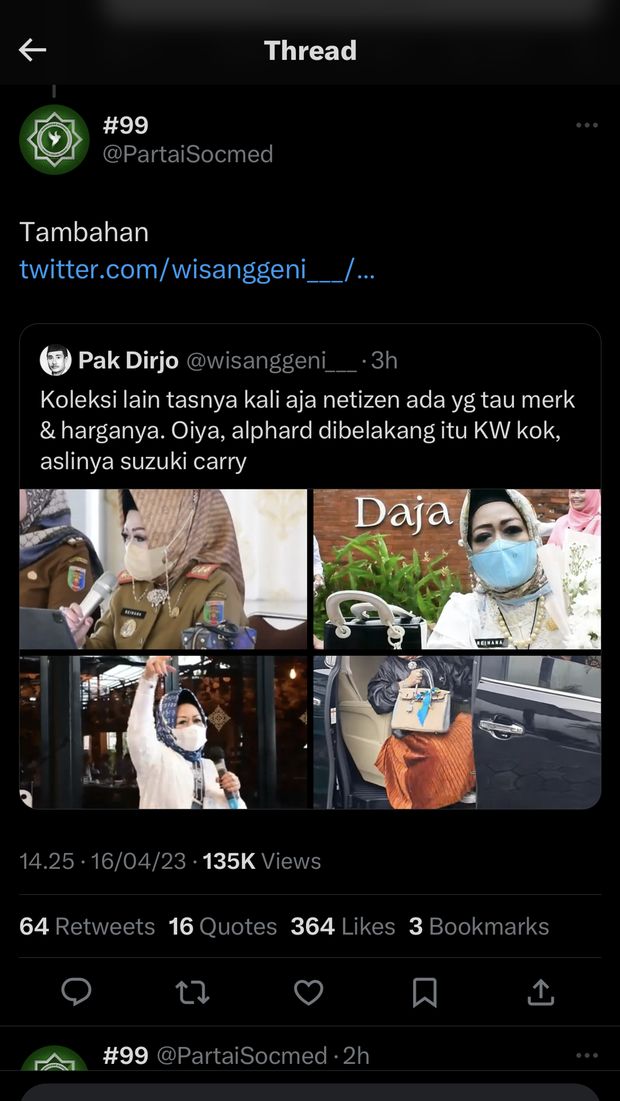Go back from the Thread screen
The image size is (620, 1101).
[x=33, y=50]
